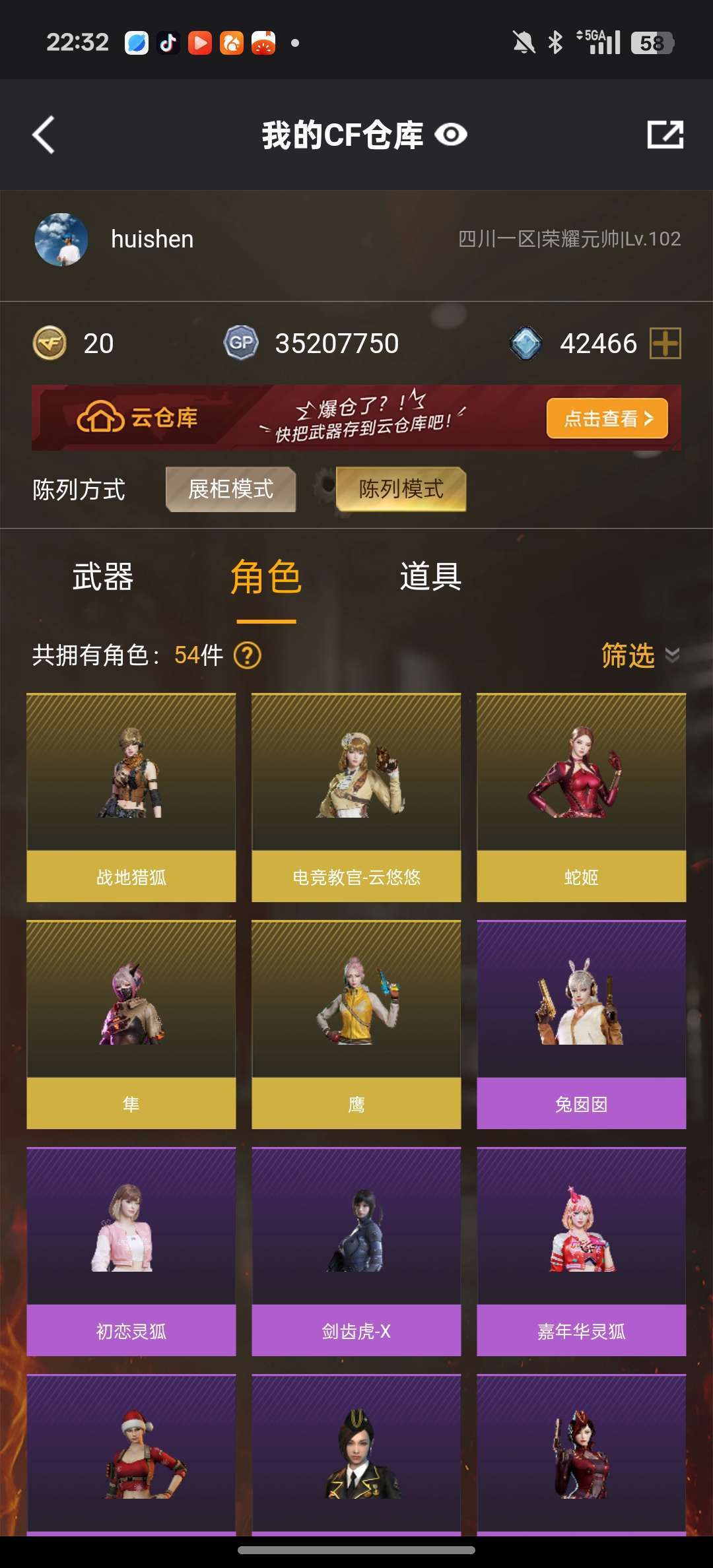Switch to 展柜模式 display mode

[230, 489]
